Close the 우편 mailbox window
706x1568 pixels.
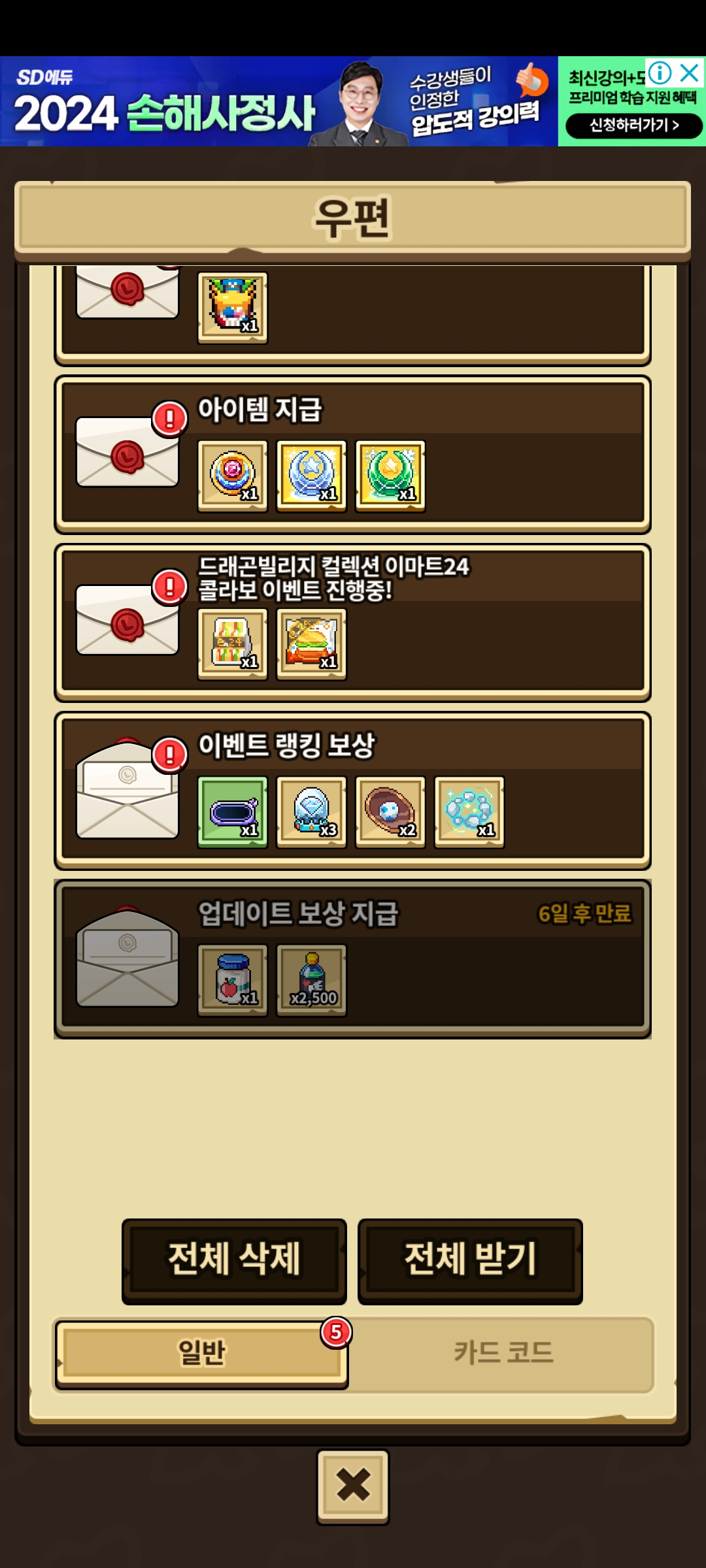[353, 1486]
